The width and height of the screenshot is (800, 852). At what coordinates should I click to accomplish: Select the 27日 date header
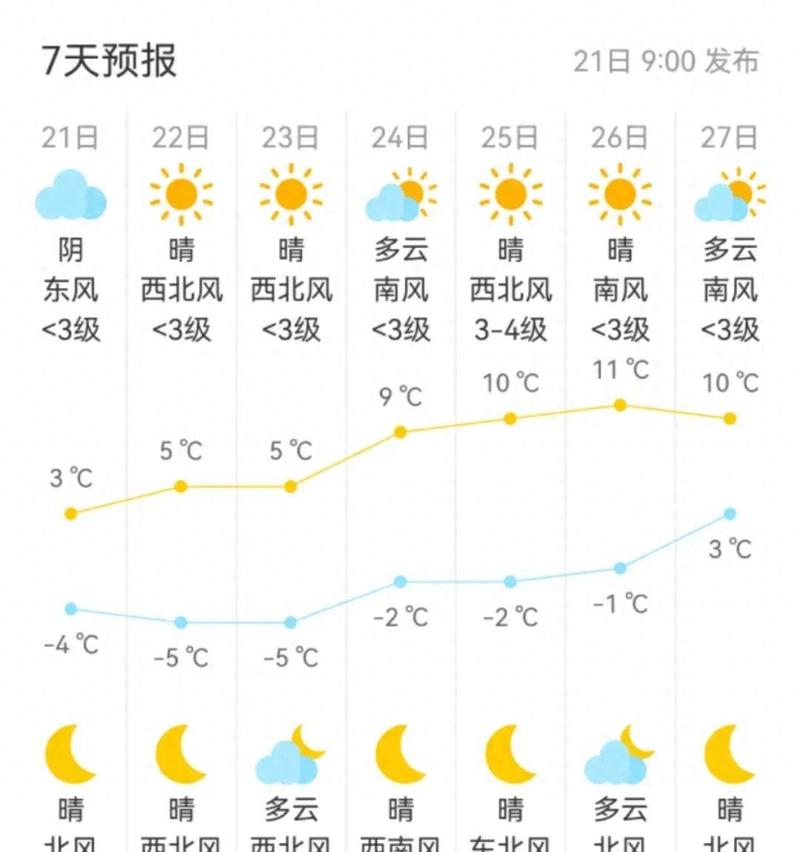point(731,135)
